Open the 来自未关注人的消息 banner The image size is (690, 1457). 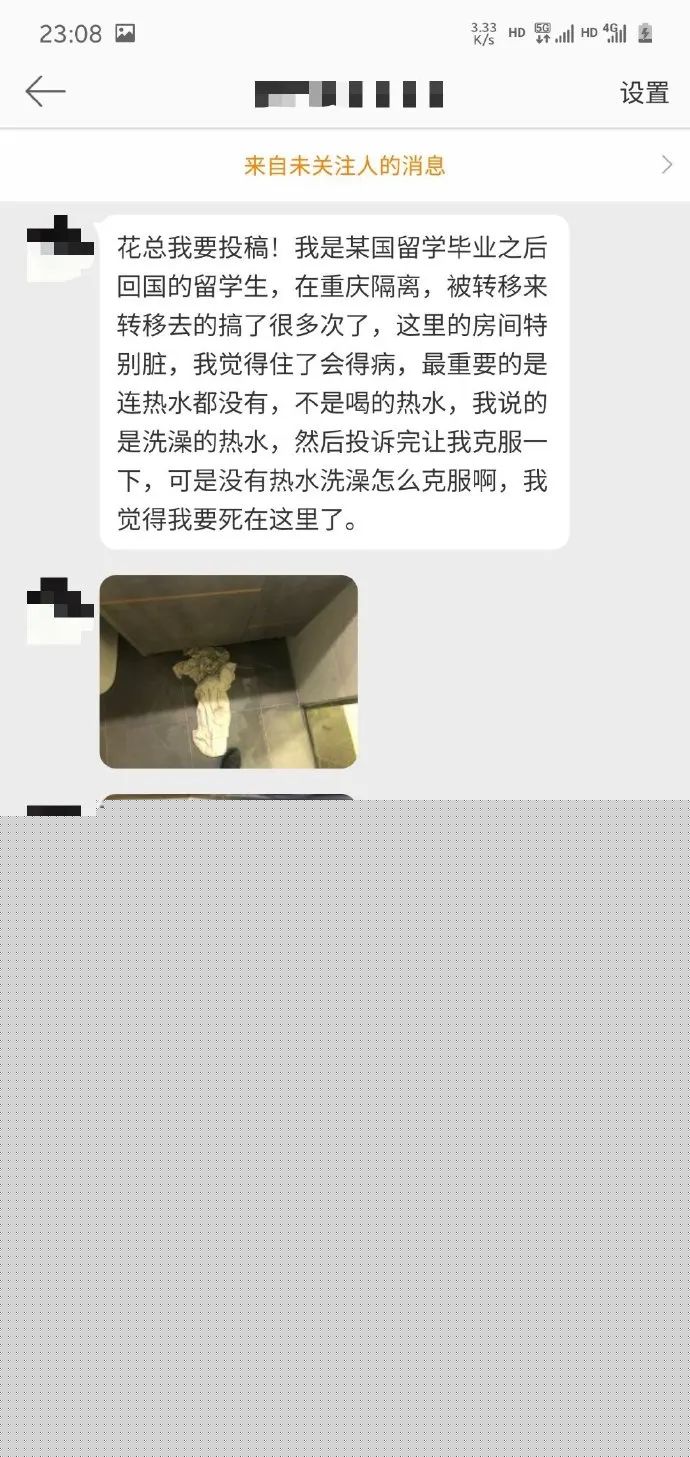[345, 165]
